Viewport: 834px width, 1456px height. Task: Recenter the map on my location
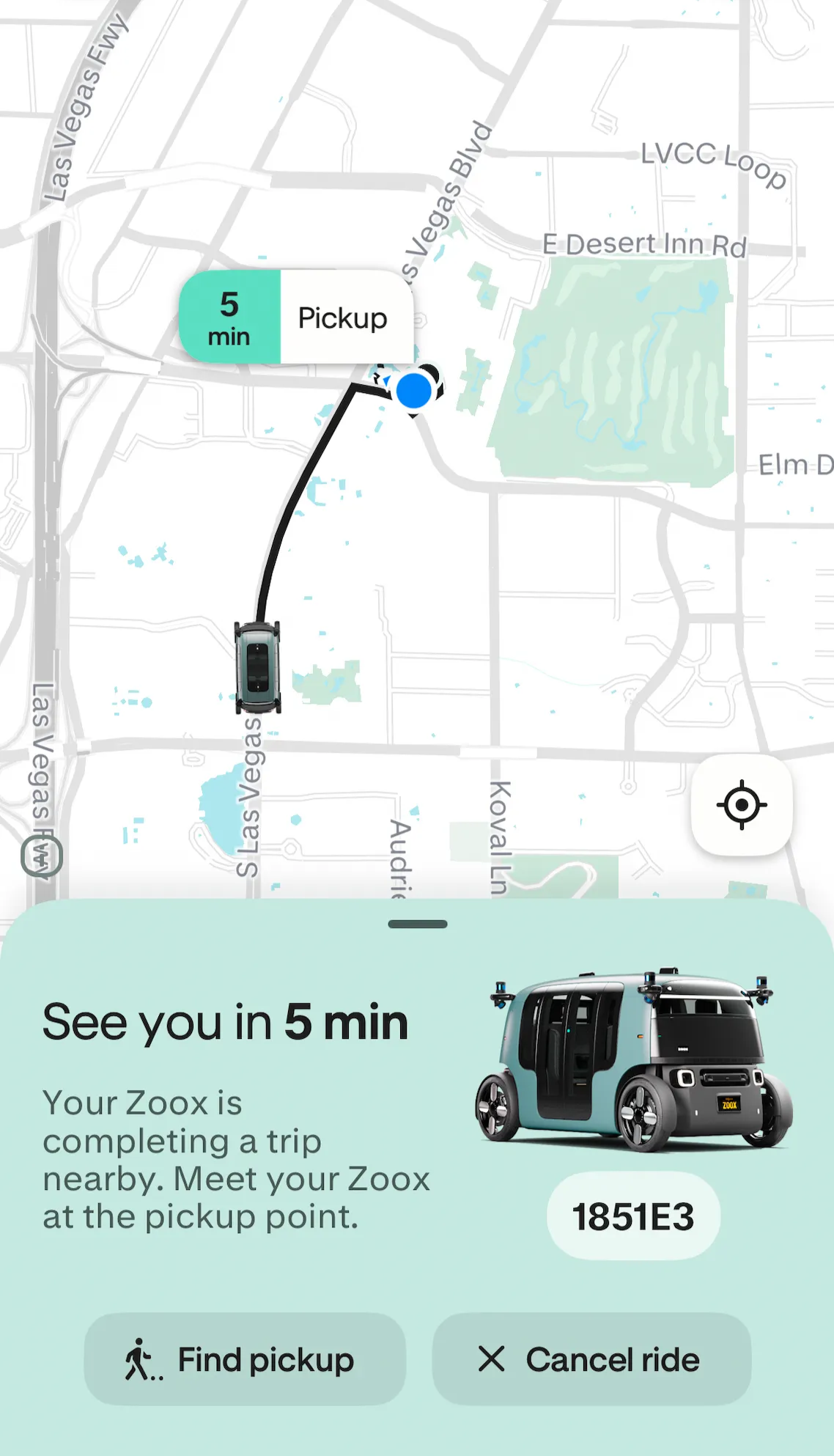click(741, 804)
